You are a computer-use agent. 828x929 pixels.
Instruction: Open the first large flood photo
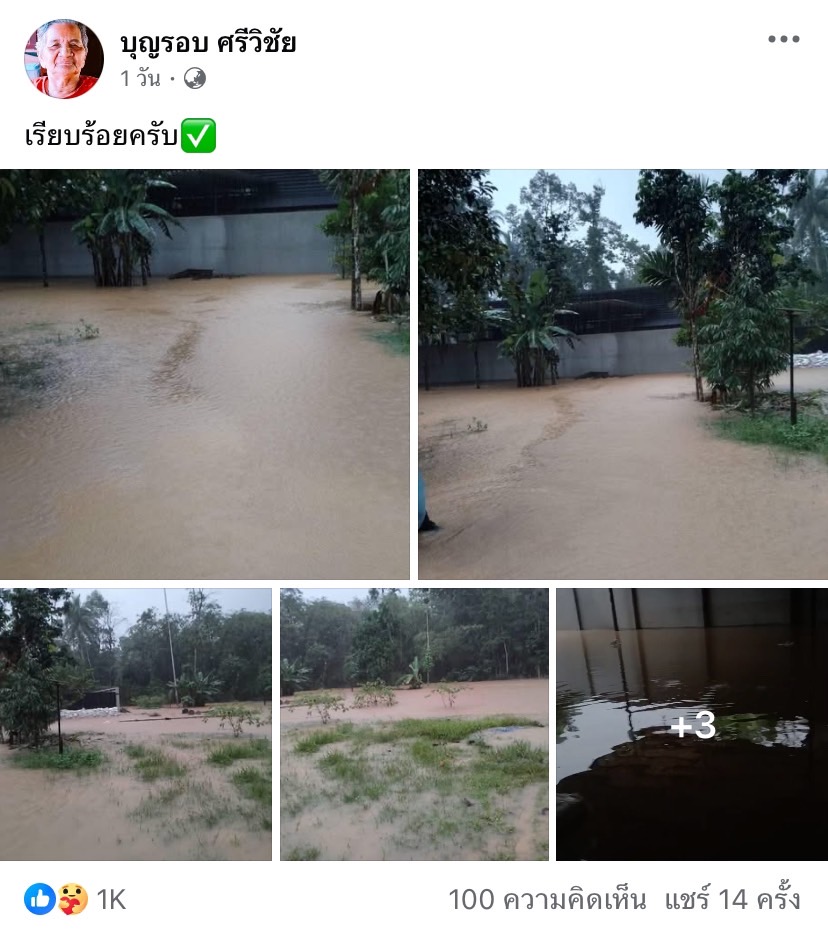(204, 374)
